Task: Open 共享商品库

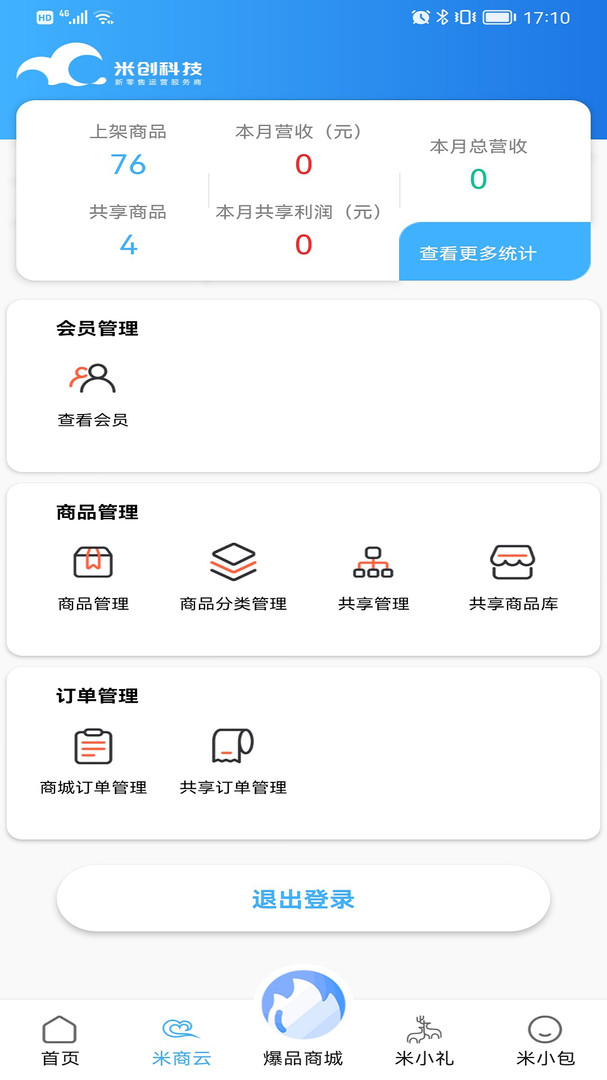Action: (x=513, y=576)
